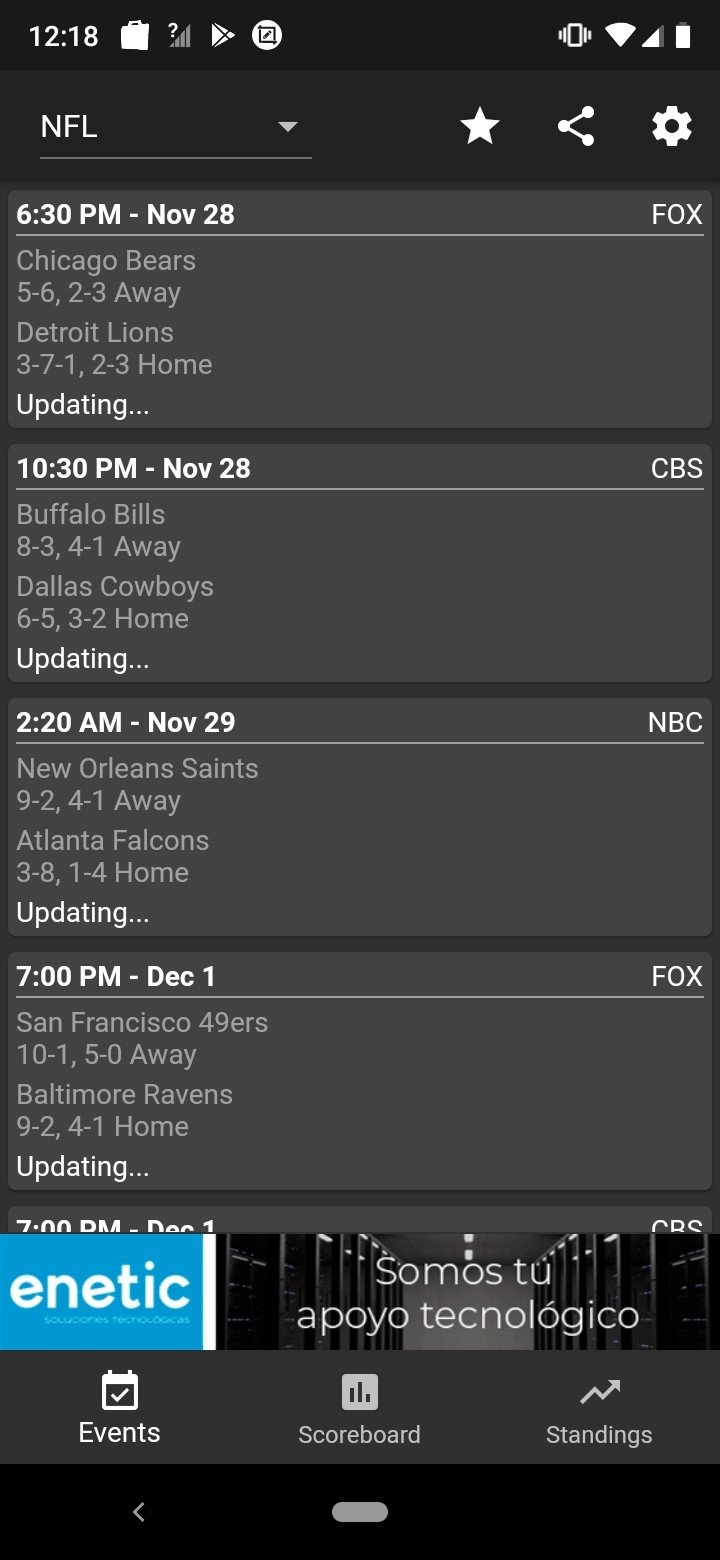Viewport: 720px width, 1560px height.
Task: Open the Saints vs Falcons game card
Action: click(360, 817)
